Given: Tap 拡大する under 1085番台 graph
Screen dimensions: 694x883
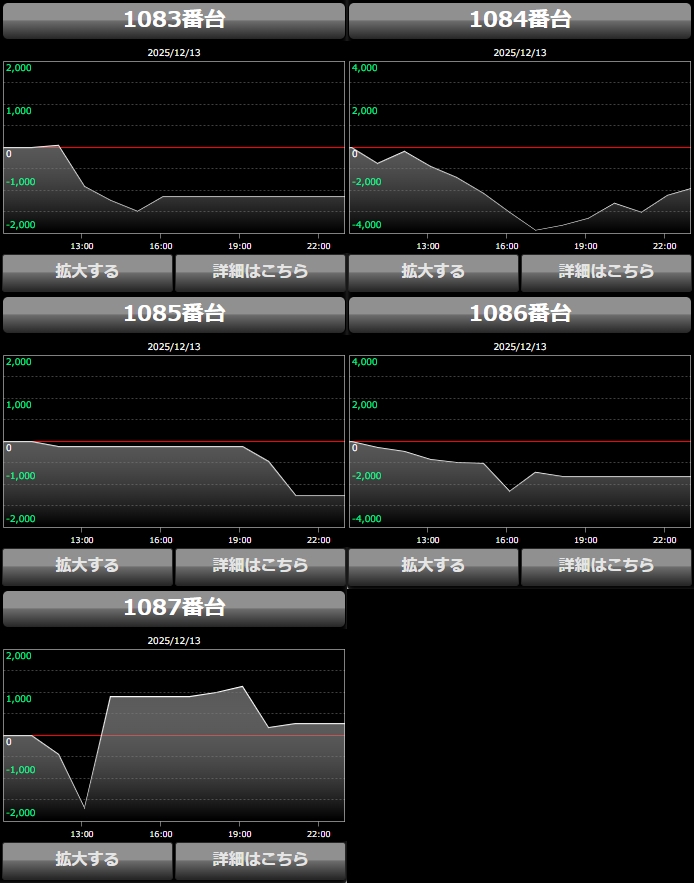Looking at the screenshot, I should (x=87, y=565).
